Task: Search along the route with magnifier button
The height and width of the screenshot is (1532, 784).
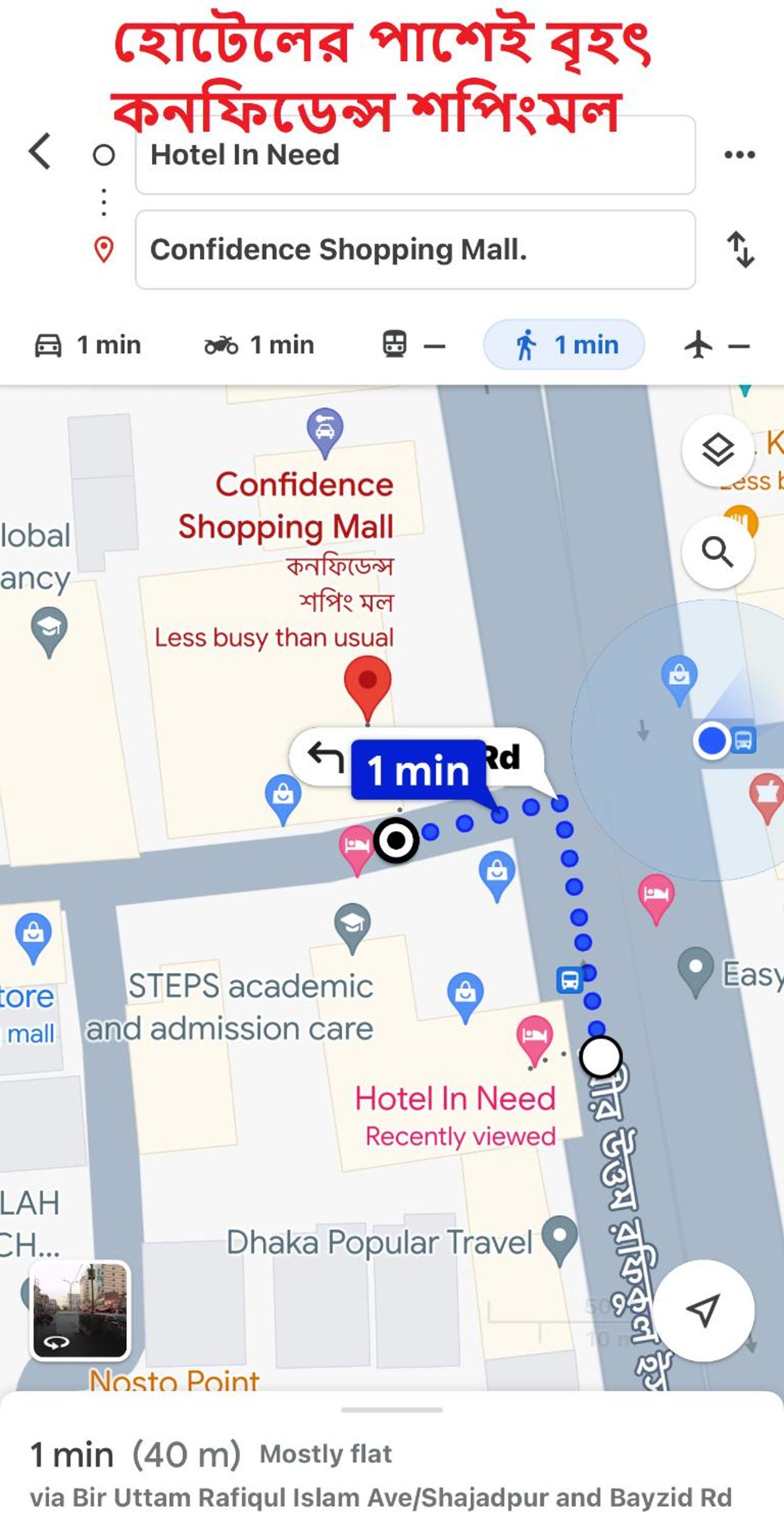Action: click(718, 552)
